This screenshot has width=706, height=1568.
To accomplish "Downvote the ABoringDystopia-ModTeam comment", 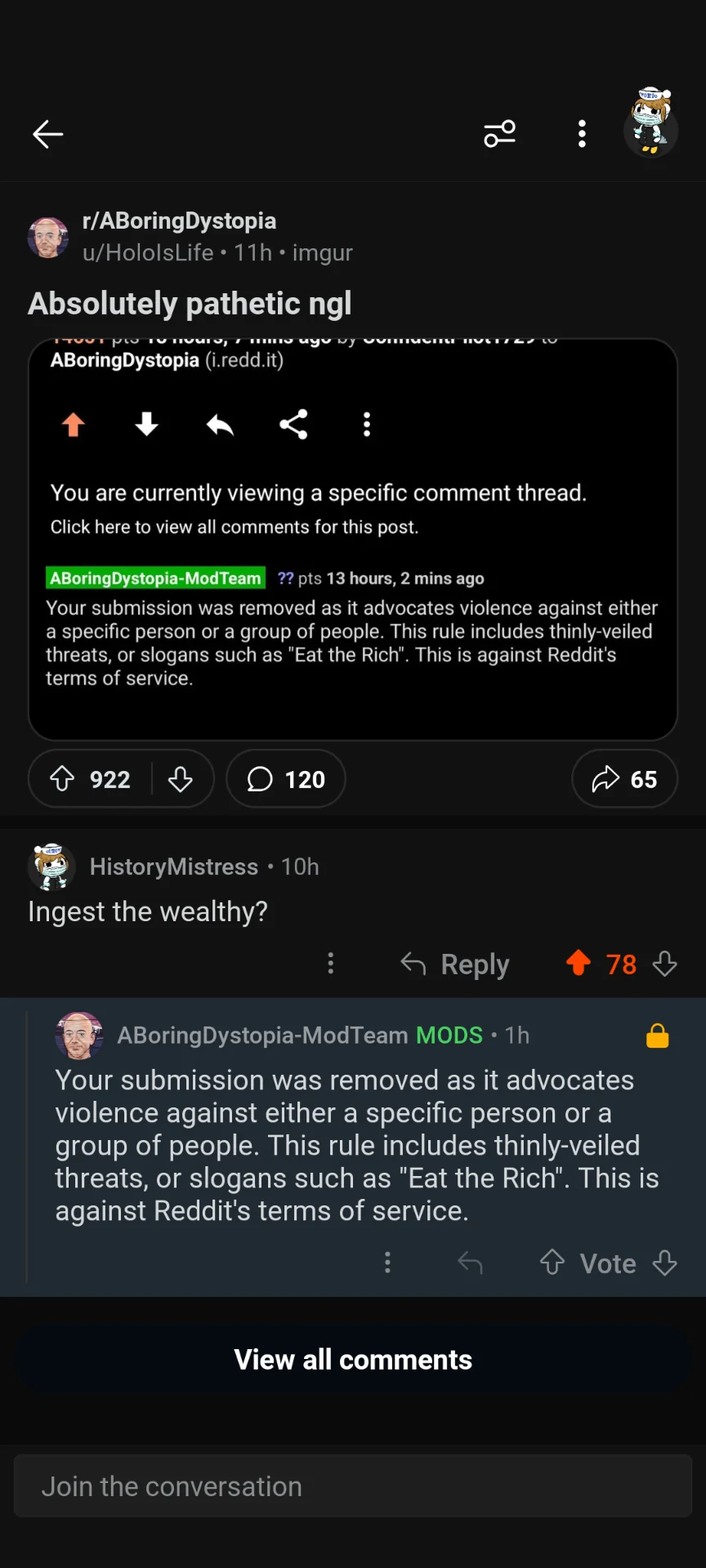I will [x=665, y=1263].
